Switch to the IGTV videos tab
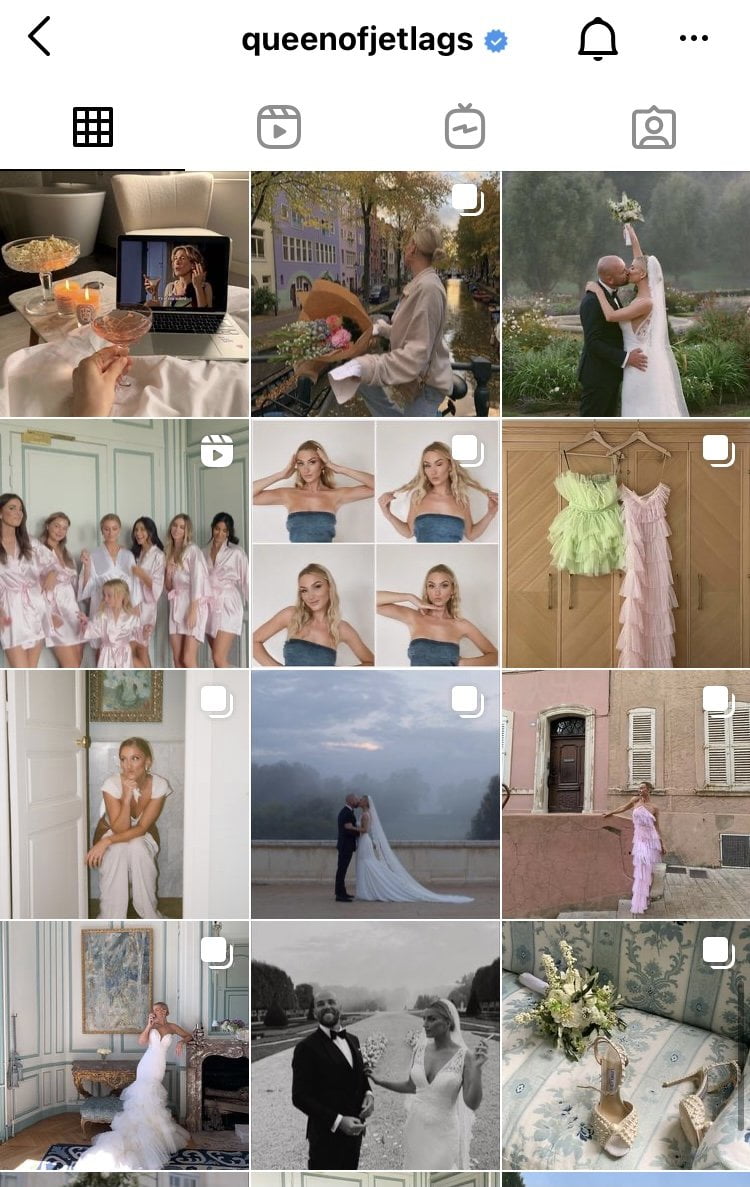The height and width of the screenshot is (1187, 750). (465, 128)
